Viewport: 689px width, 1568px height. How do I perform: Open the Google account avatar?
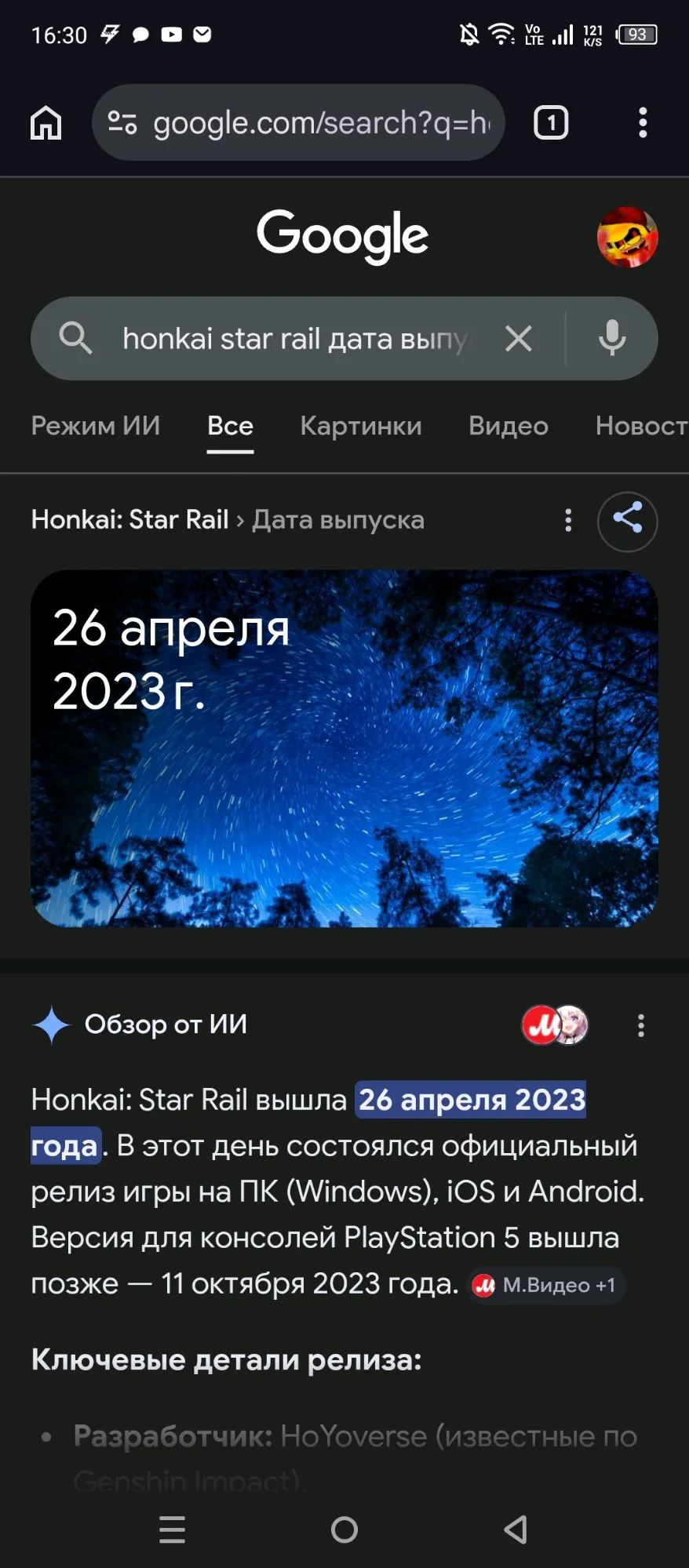coord(627,237)
